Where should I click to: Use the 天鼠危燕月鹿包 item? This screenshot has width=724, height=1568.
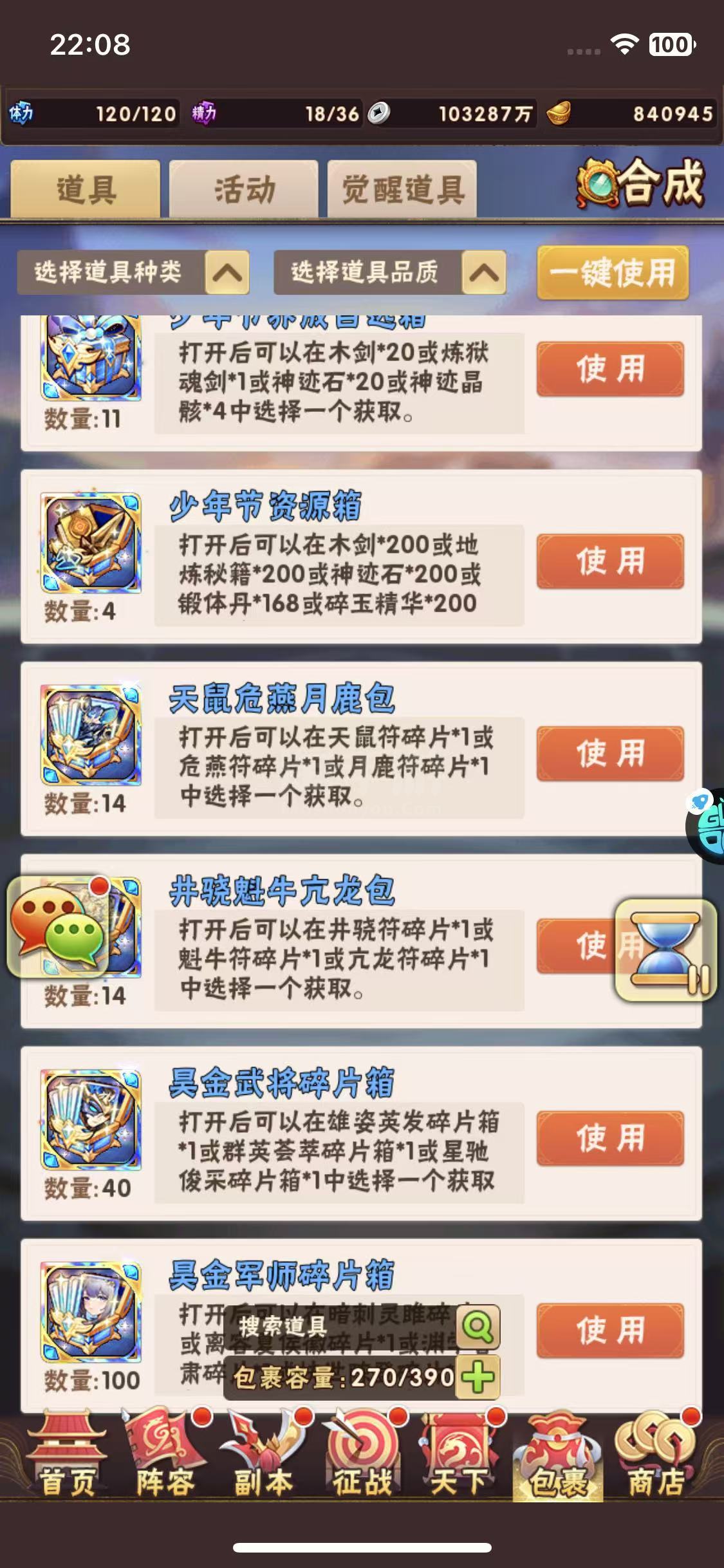click(x=610, y=753)
